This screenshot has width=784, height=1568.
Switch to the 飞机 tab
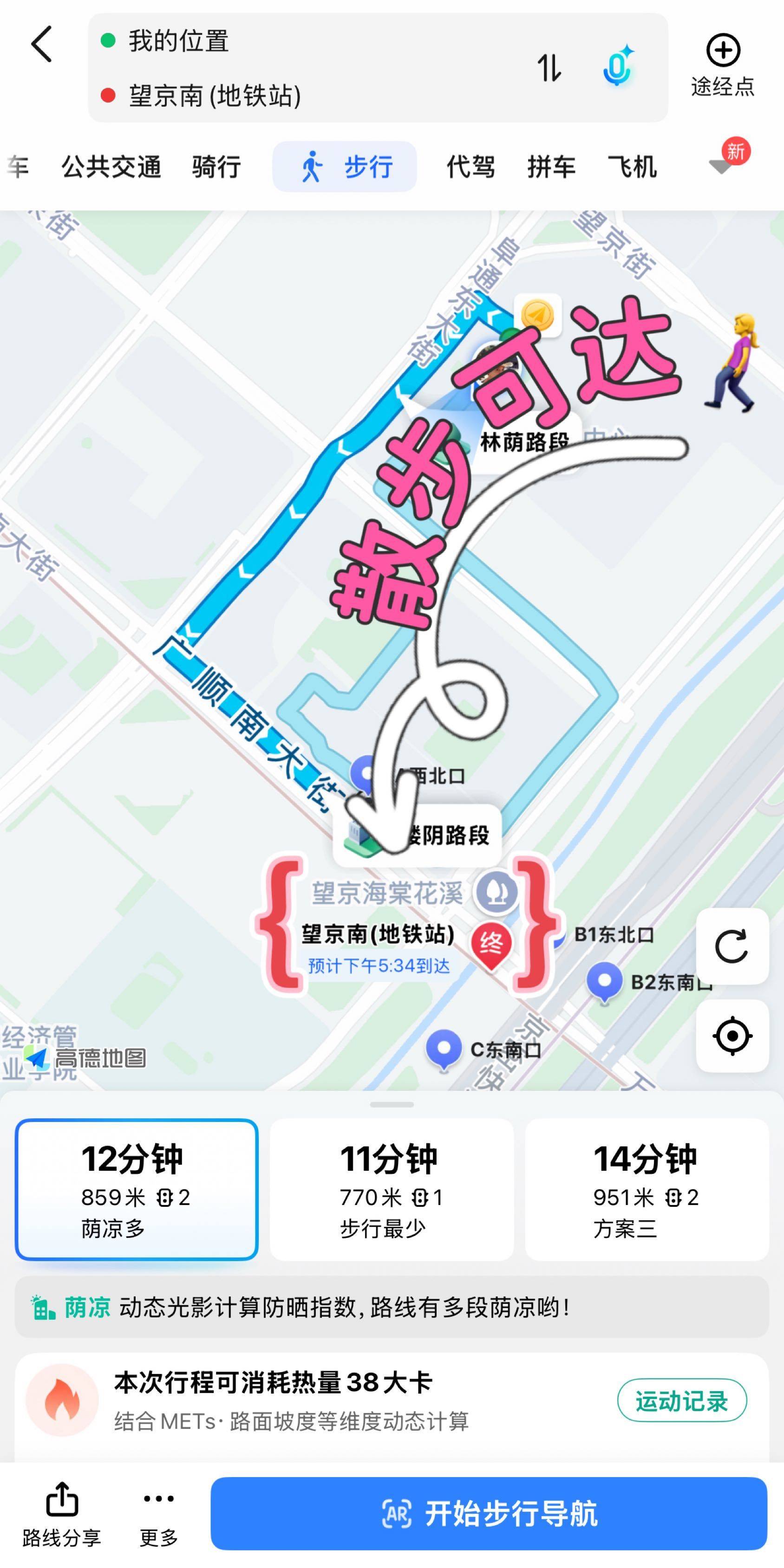[632, 167]
